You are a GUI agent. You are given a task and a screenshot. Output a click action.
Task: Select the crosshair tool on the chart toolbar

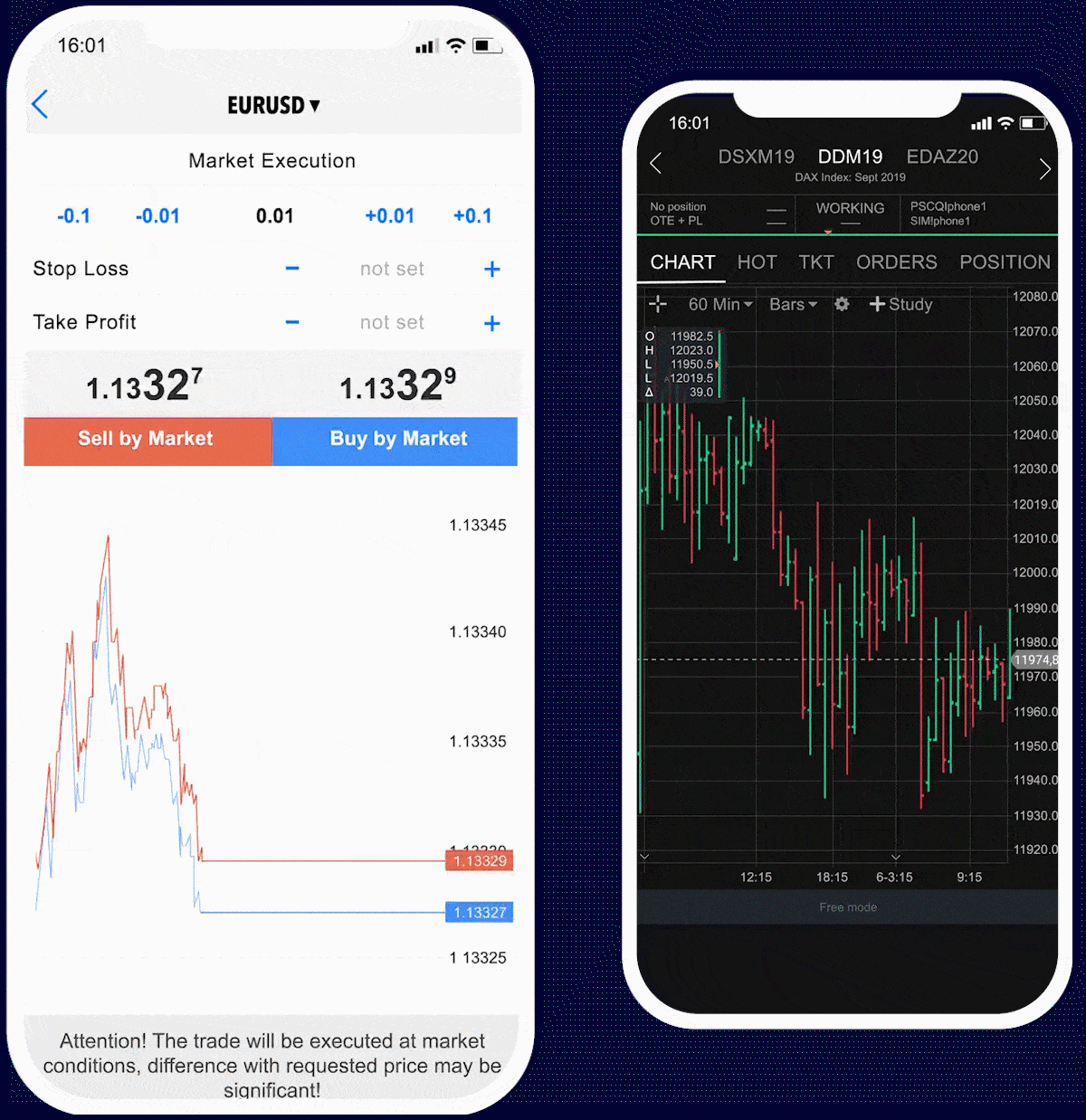658,304
